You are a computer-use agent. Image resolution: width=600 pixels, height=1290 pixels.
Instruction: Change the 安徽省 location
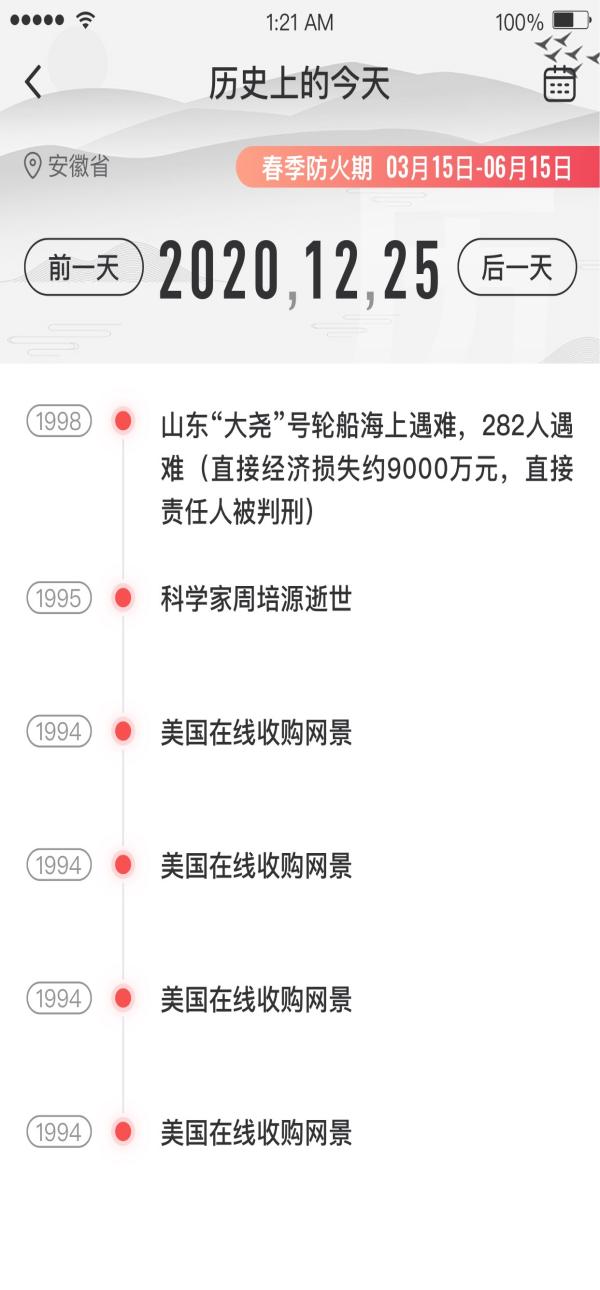67,166
